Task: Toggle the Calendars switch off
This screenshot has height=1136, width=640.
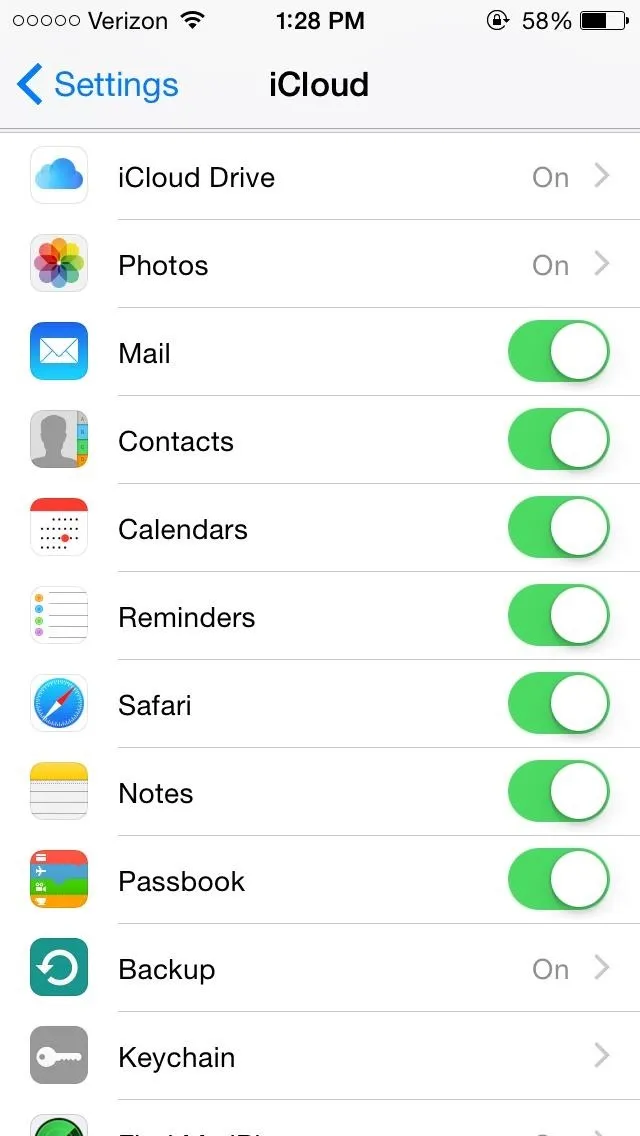Action: 558,528
